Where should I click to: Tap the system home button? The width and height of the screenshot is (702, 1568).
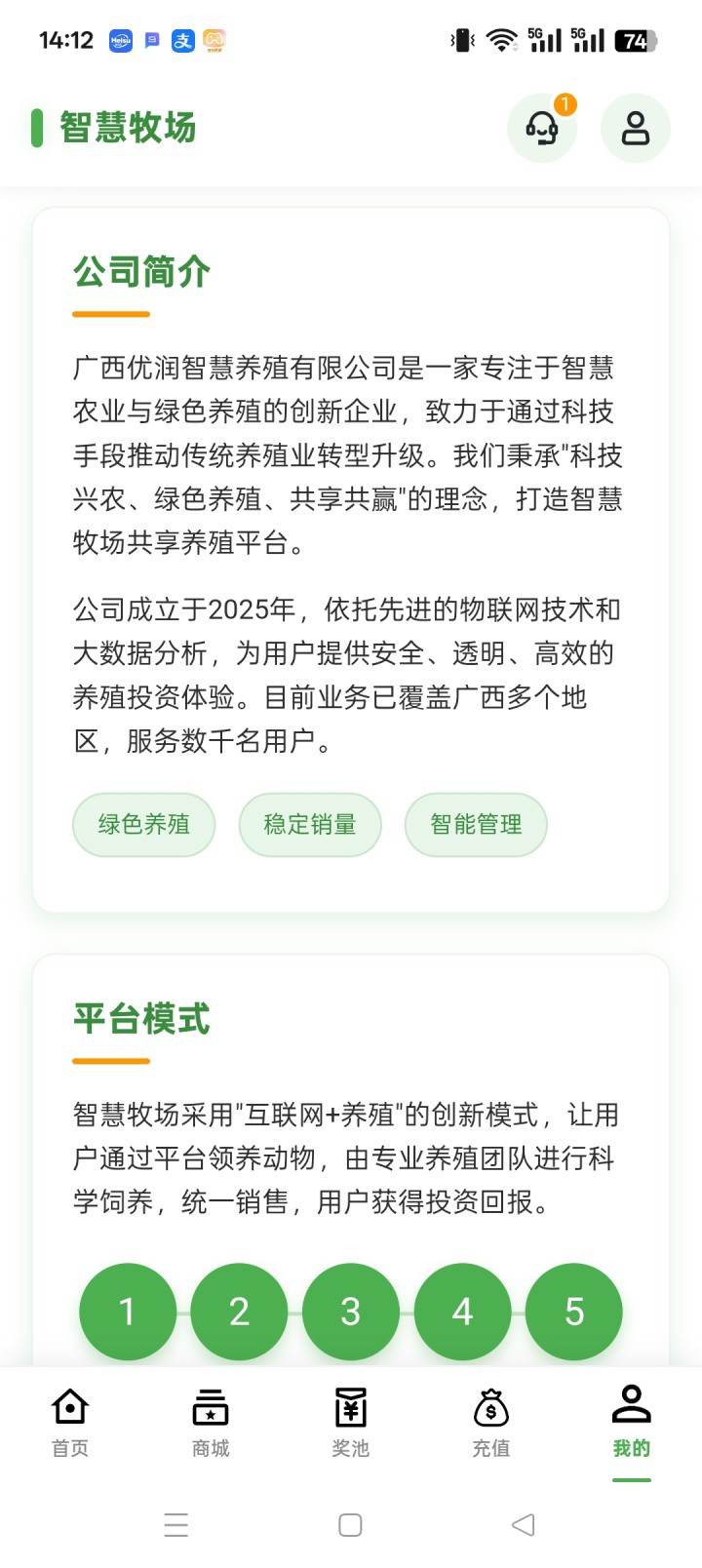click(350, 1525)
